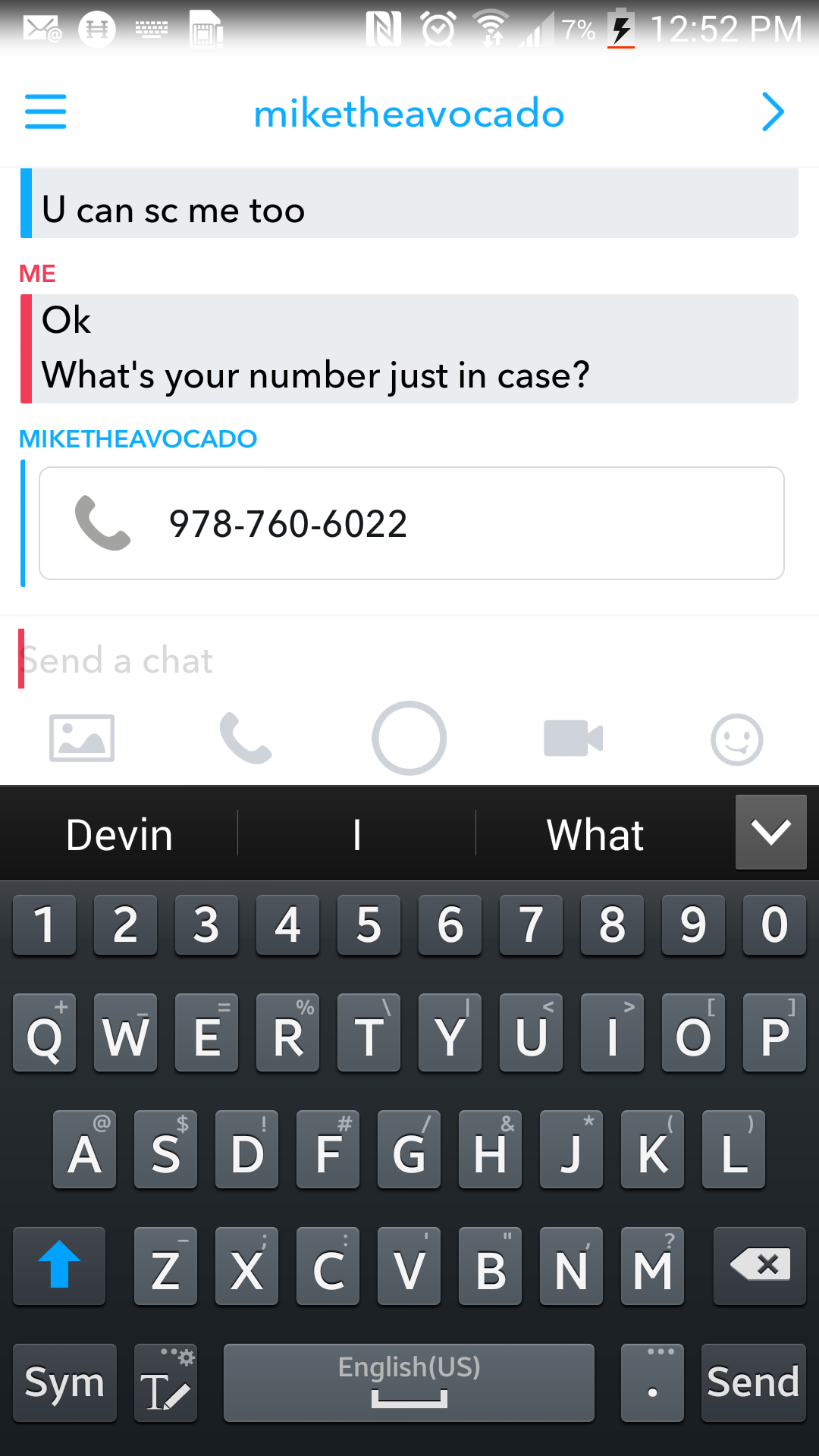The height and width of the screenshot is (1456, 819).
Task: Start a voice call with miketheavocado
Action: point(246,738)
